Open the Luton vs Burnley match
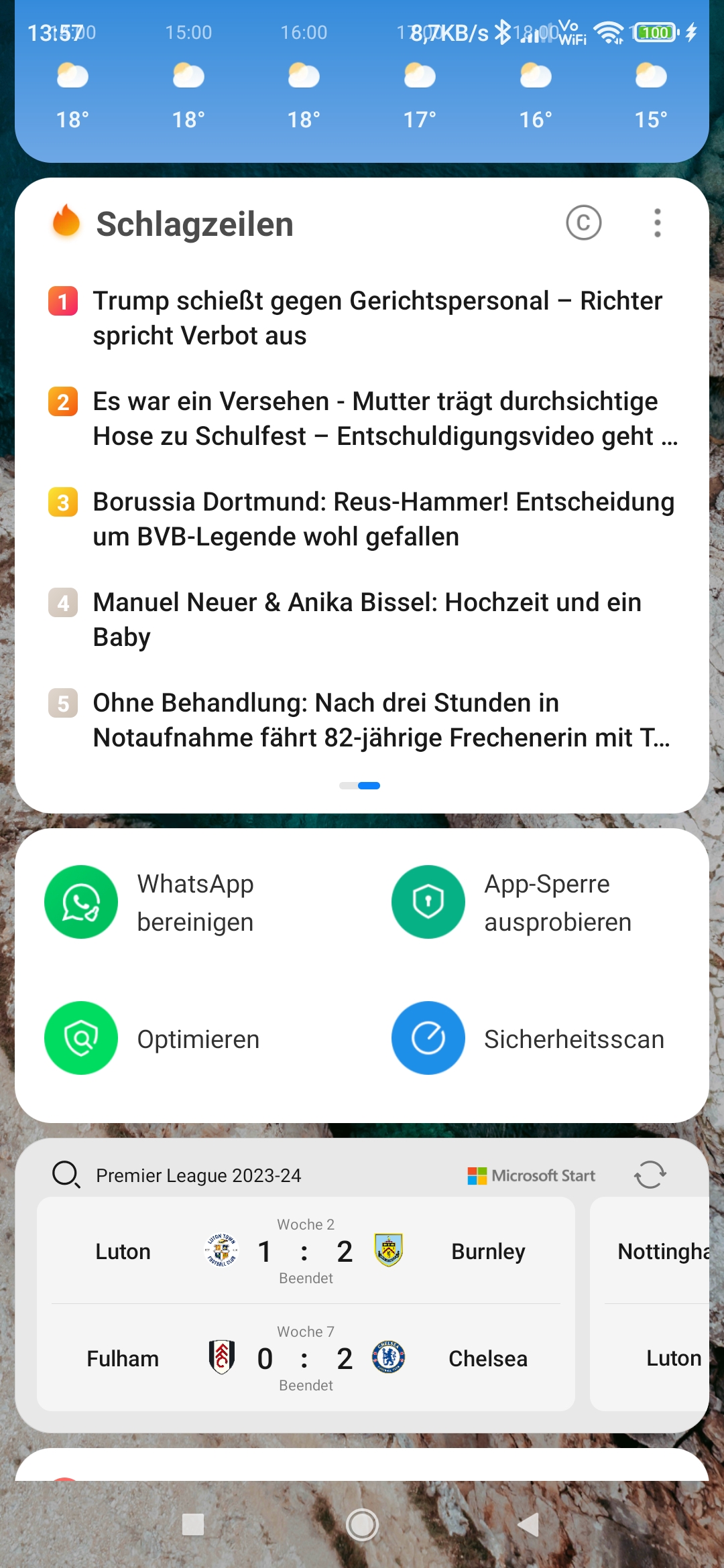The image size is (724, 1568). 306,1251
